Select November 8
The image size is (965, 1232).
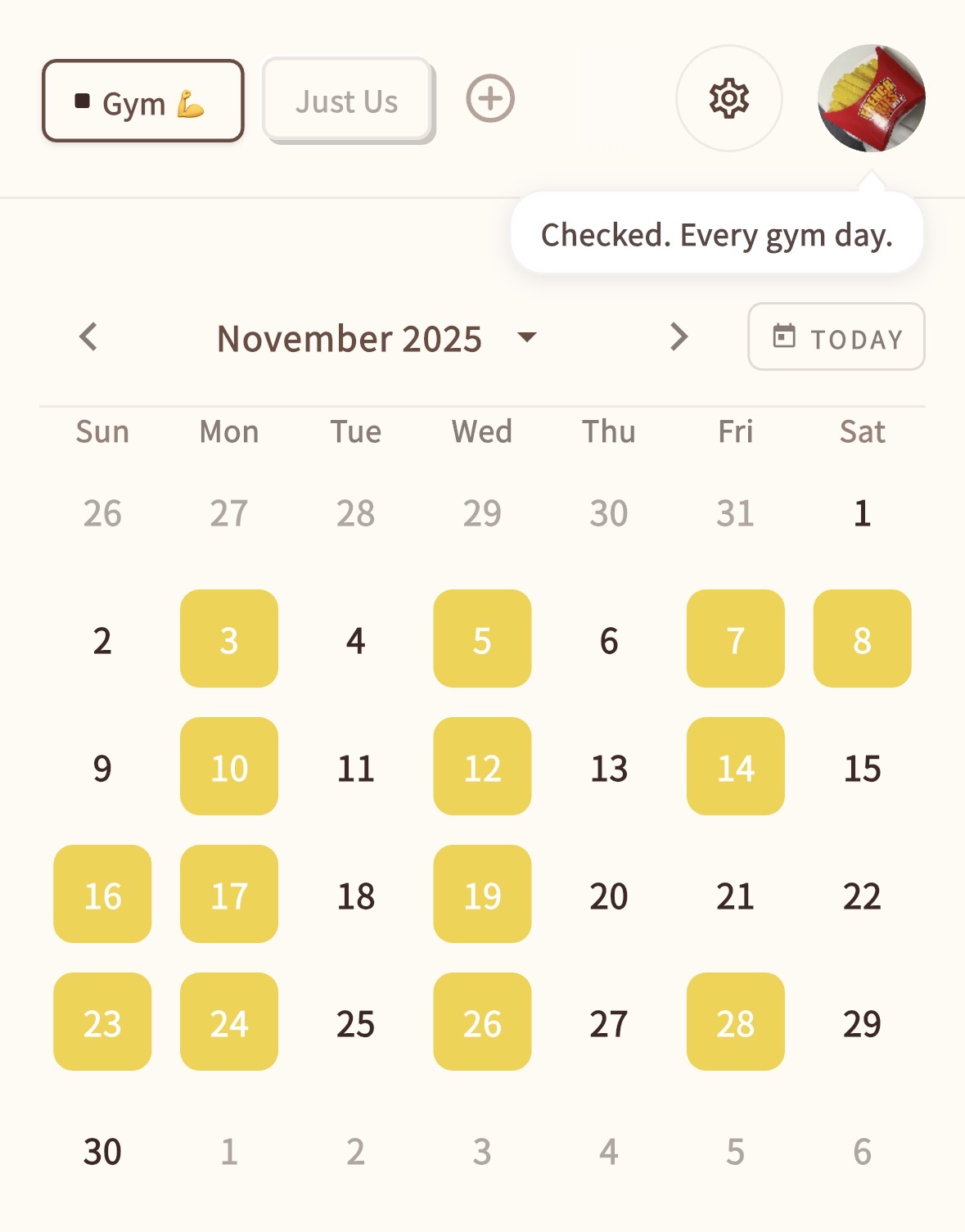(x=862, y=639)
